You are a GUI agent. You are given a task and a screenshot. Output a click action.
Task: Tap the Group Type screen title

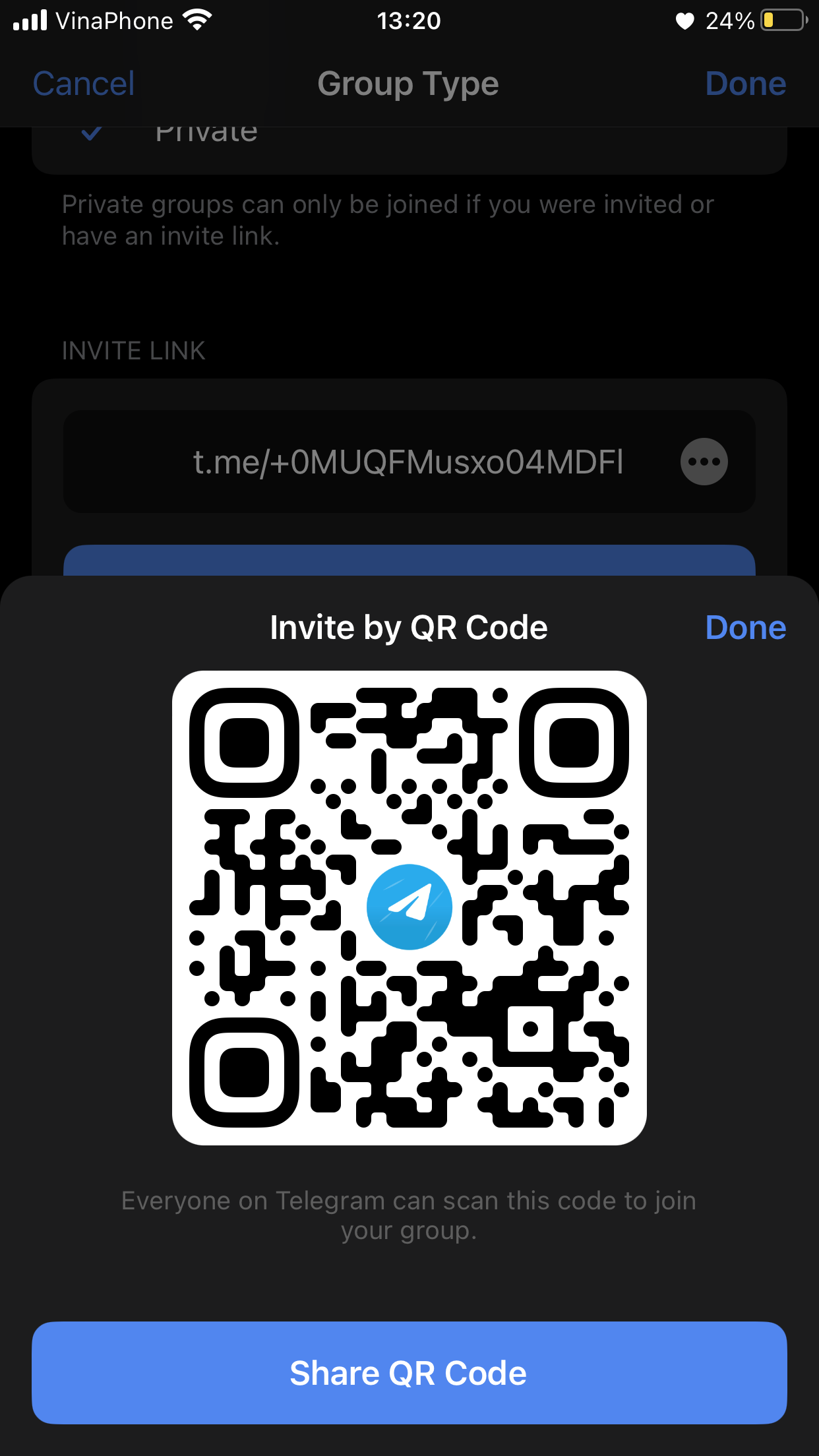408,83
